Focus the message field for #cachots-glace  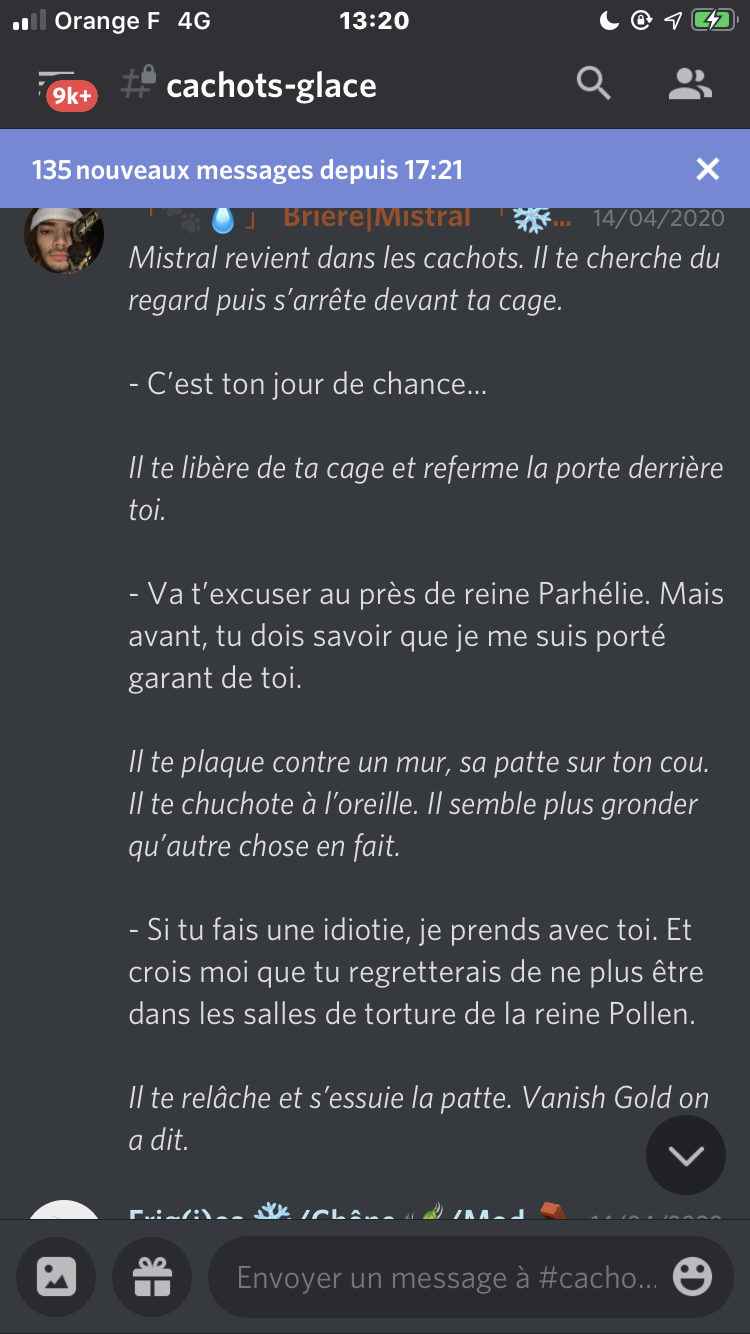pos(445,1277)
